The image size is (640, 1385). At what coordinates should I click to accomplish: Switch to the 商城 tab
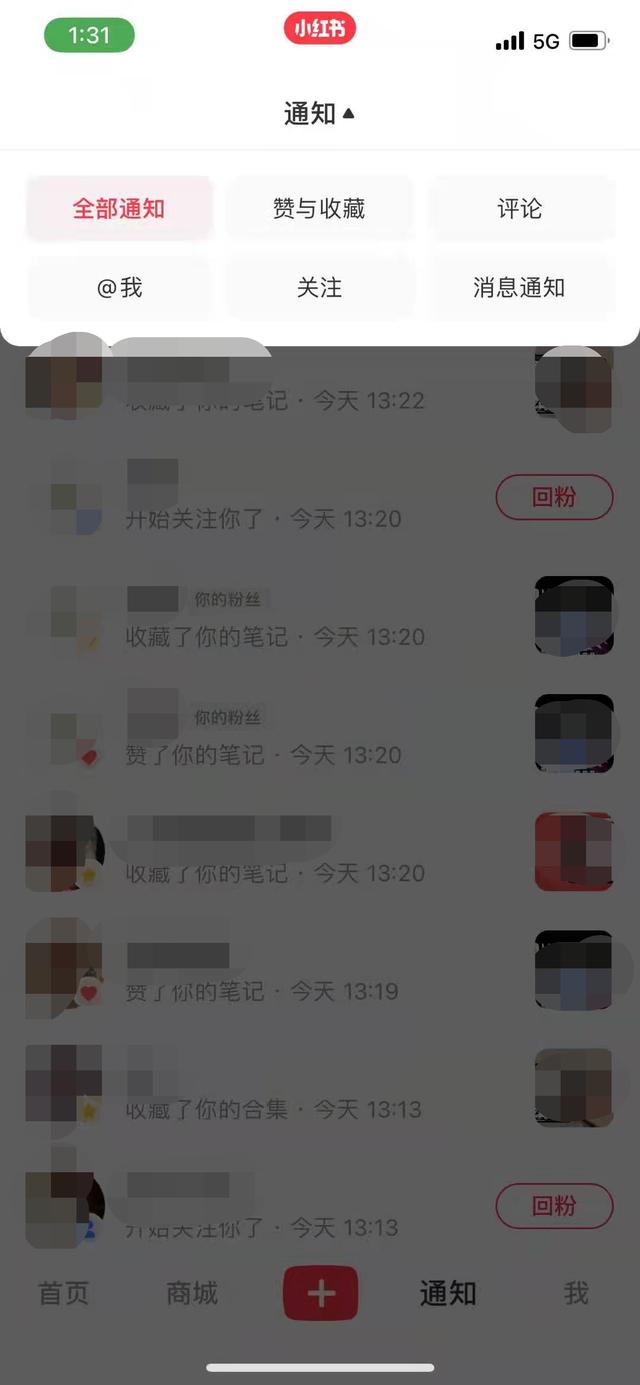(192, 1293)
